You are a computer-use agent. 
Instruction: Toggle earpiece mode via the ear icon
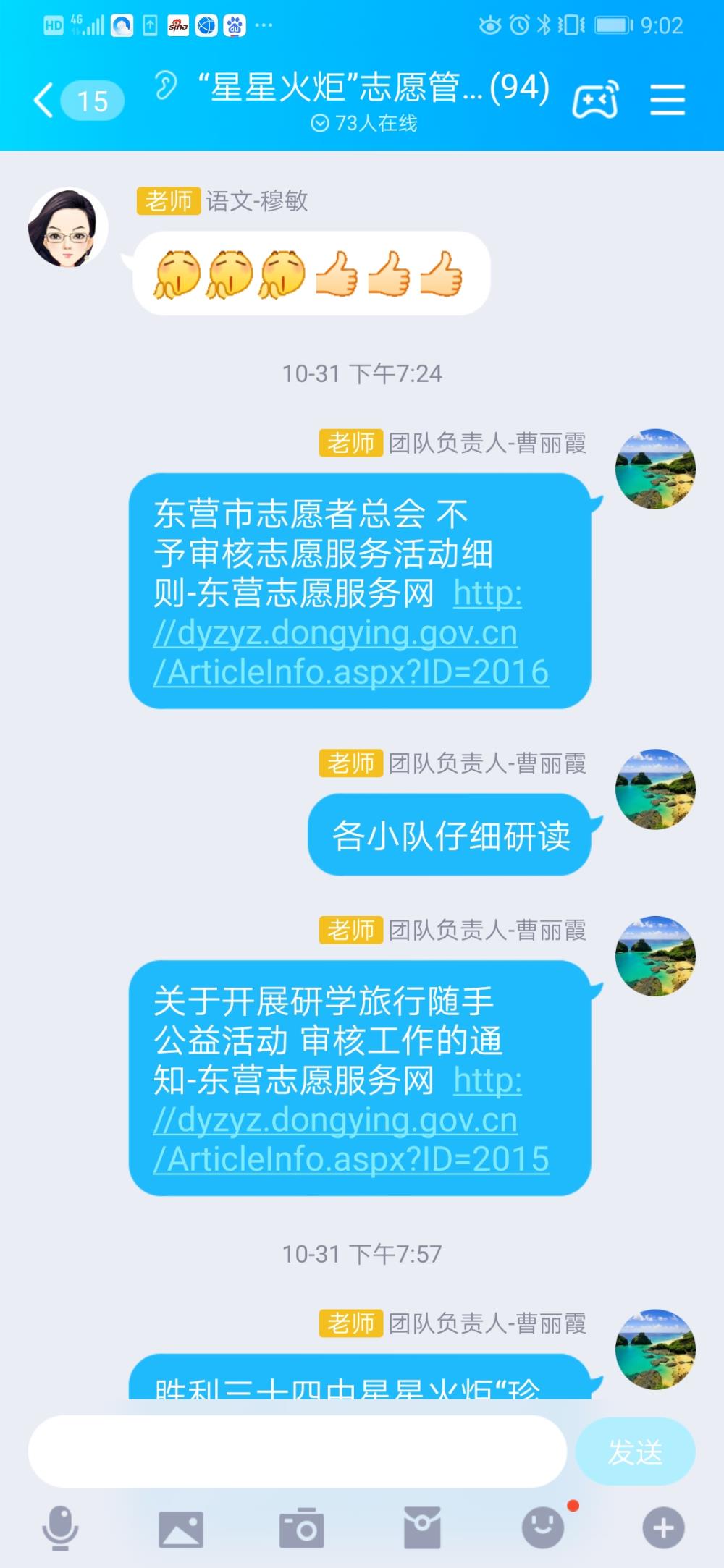166,86
